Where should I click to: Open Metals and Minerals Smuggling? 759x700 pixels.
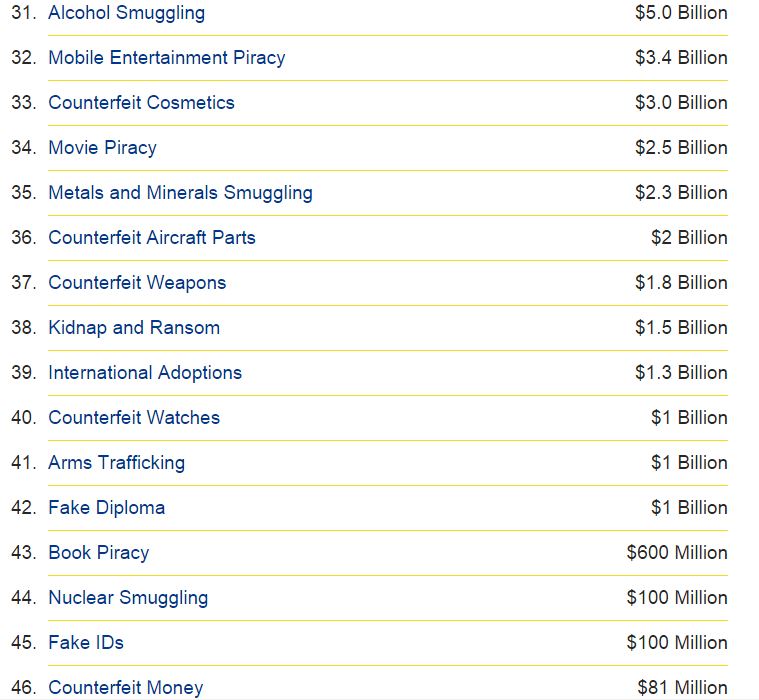181,193
